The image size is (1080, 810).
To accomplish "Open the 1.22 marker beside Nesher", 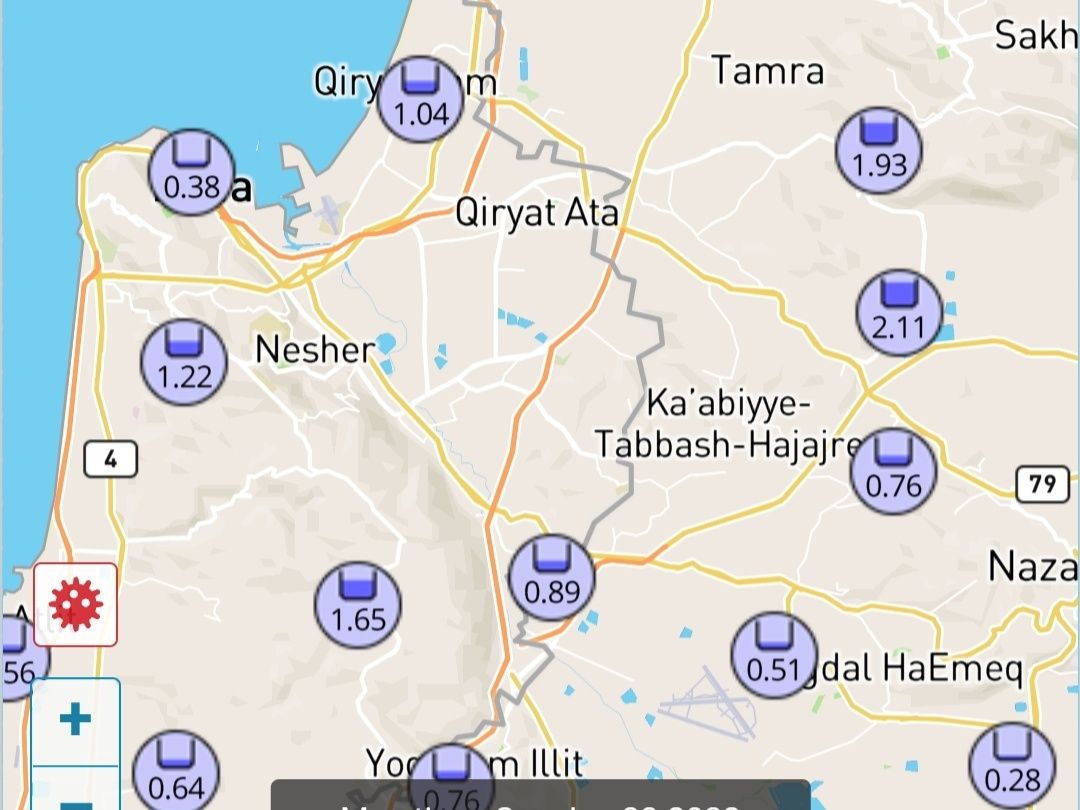I will point(184,362).
